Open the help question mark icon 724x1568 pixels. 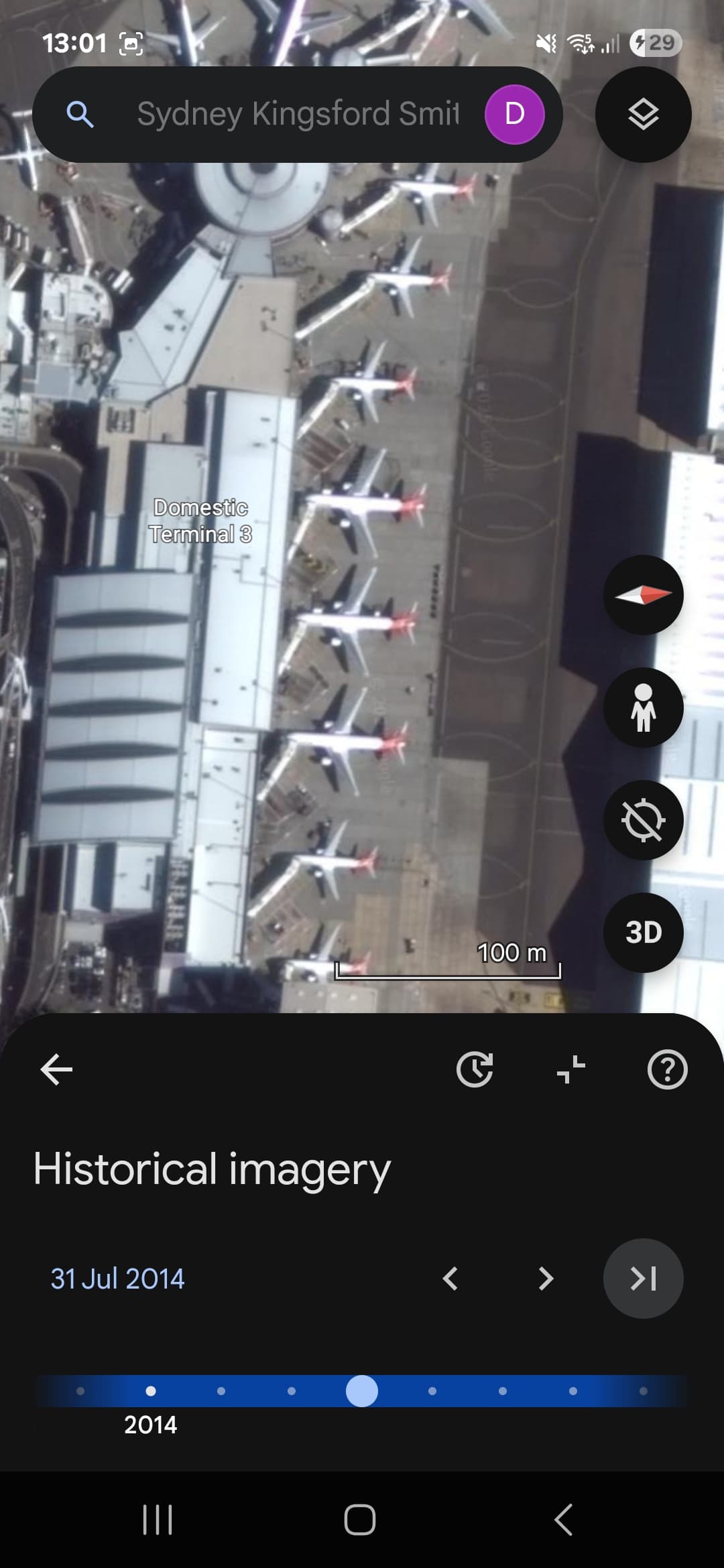pos(668,1069)
